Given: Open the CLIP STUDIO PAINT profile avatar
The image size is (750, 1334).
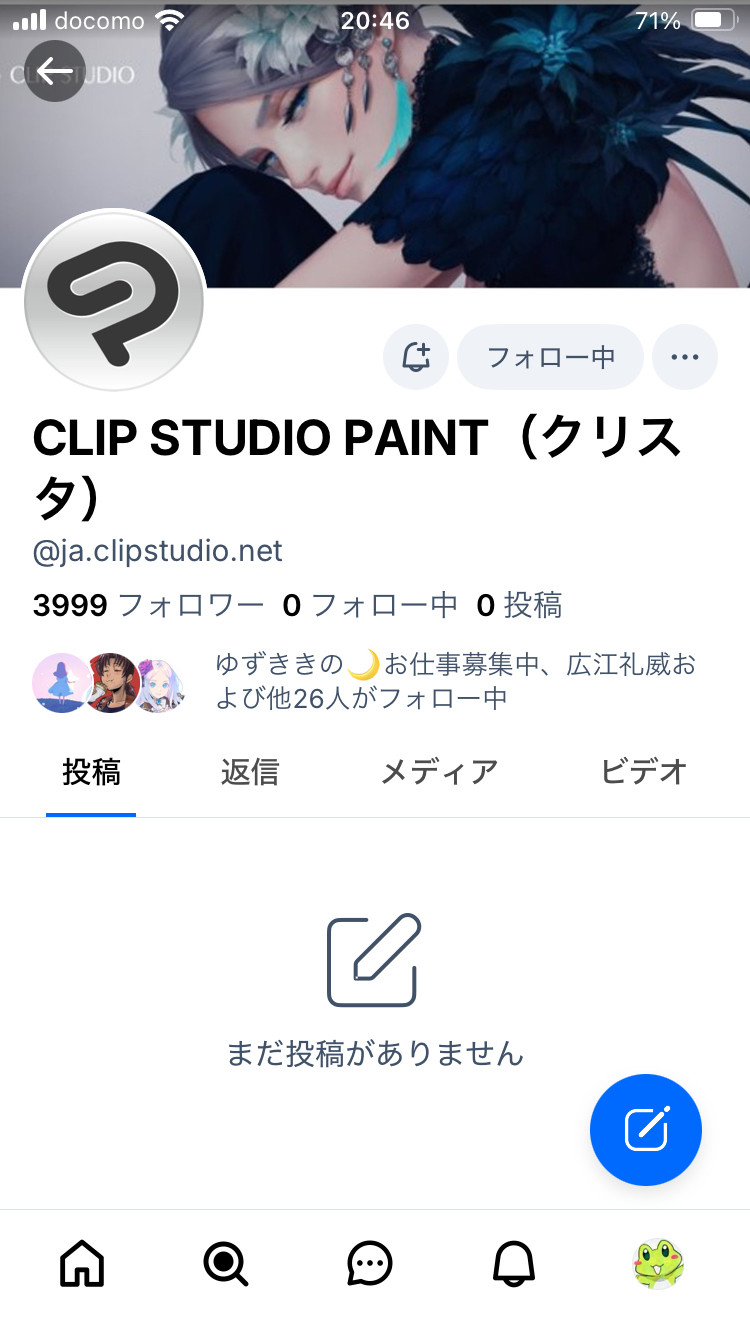Looking at the screenshot, I should coord(114,300).
